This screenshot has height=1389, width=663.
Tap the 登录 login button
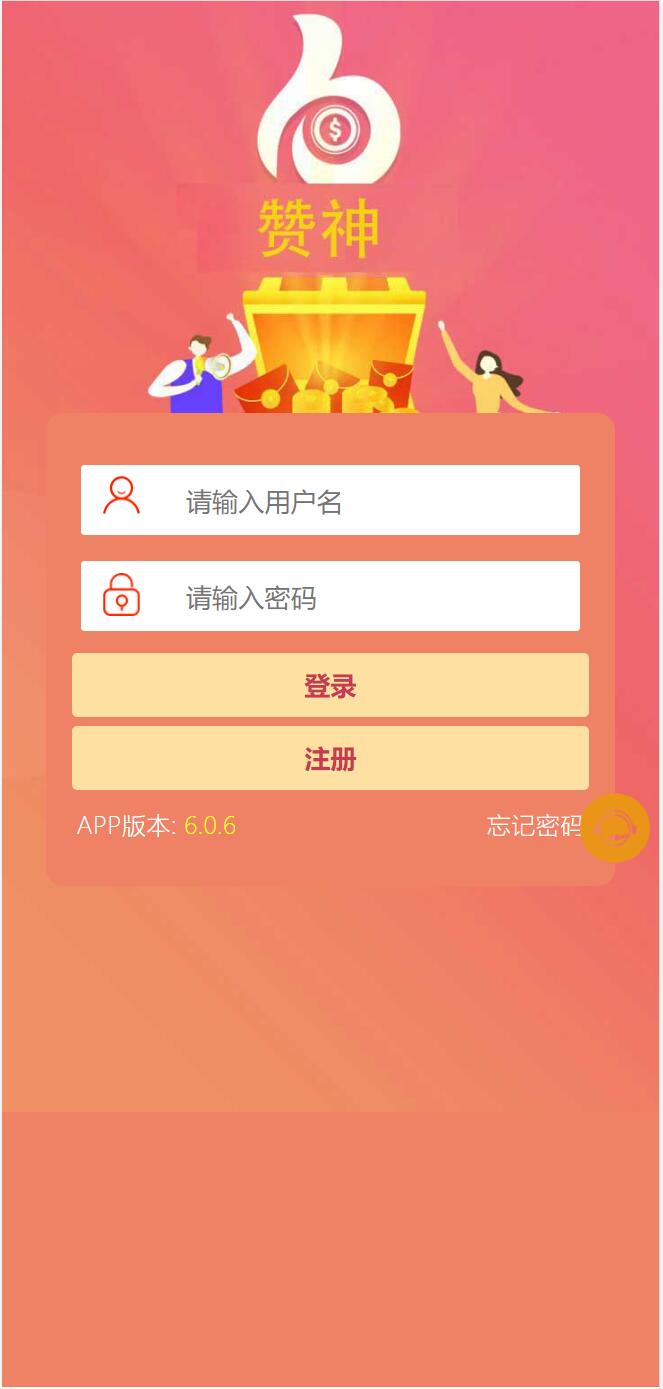pyautogui.click(x=330, y=686)
